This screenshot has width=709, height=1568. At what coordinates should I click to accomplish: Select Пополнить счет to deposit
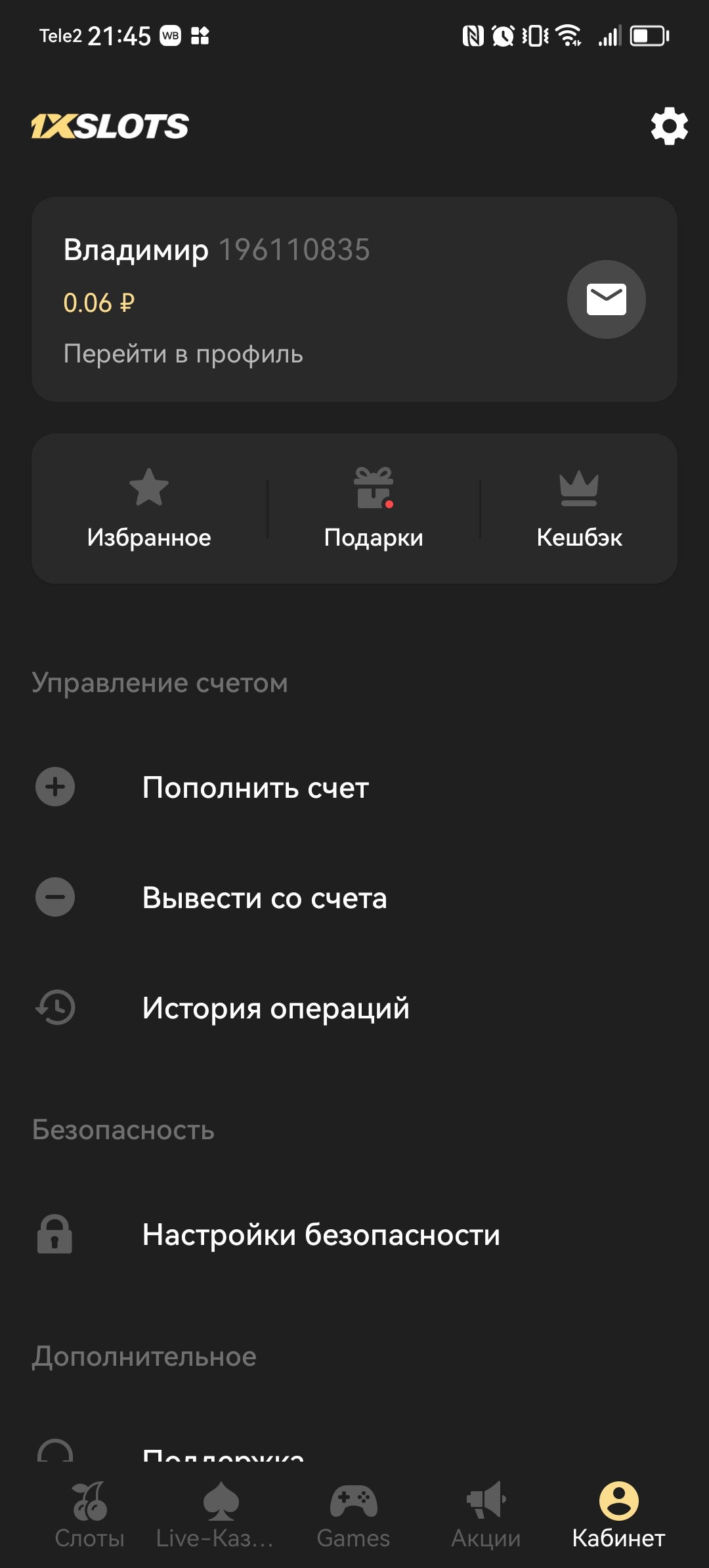255,787
